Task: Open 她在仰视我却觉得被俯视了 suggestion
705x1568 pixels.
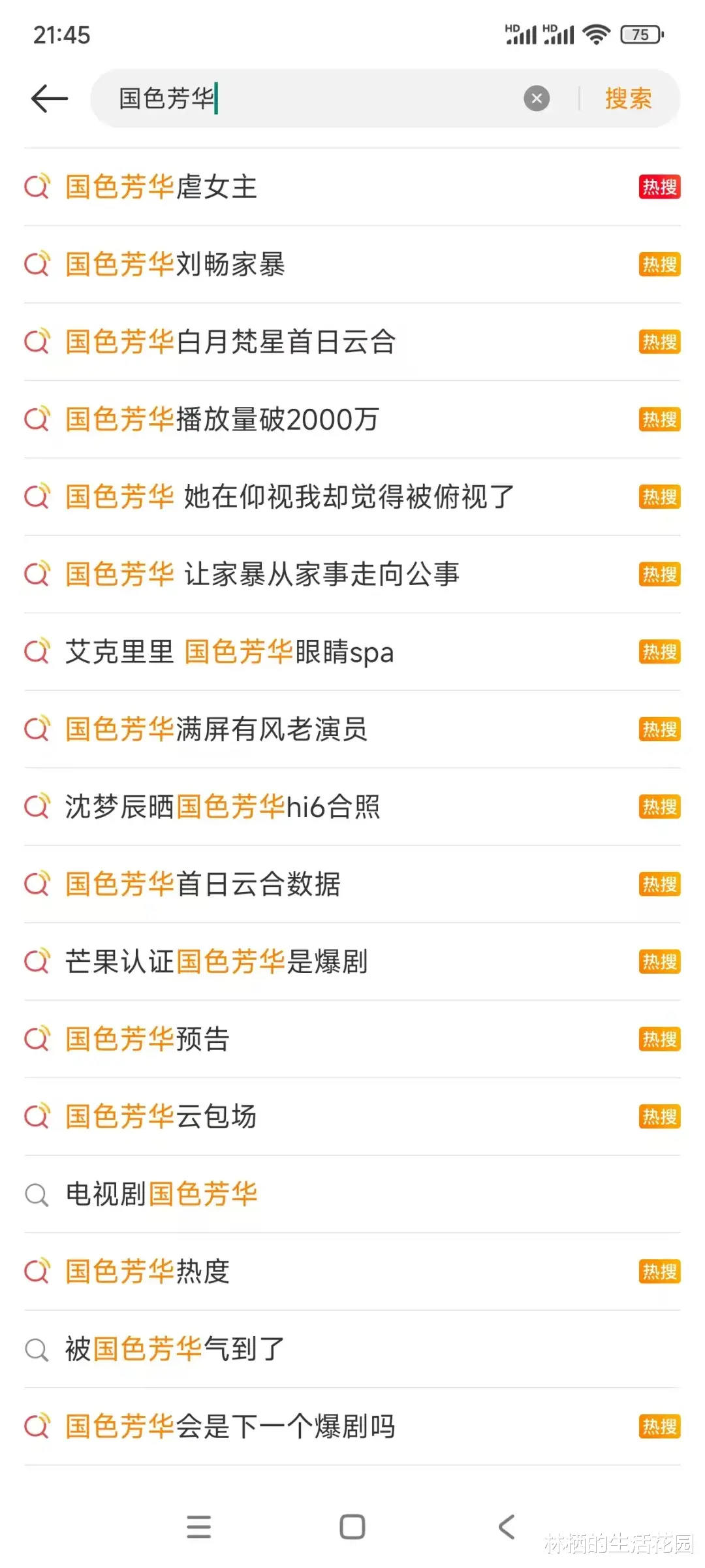Action: click(x=290, y=497)
